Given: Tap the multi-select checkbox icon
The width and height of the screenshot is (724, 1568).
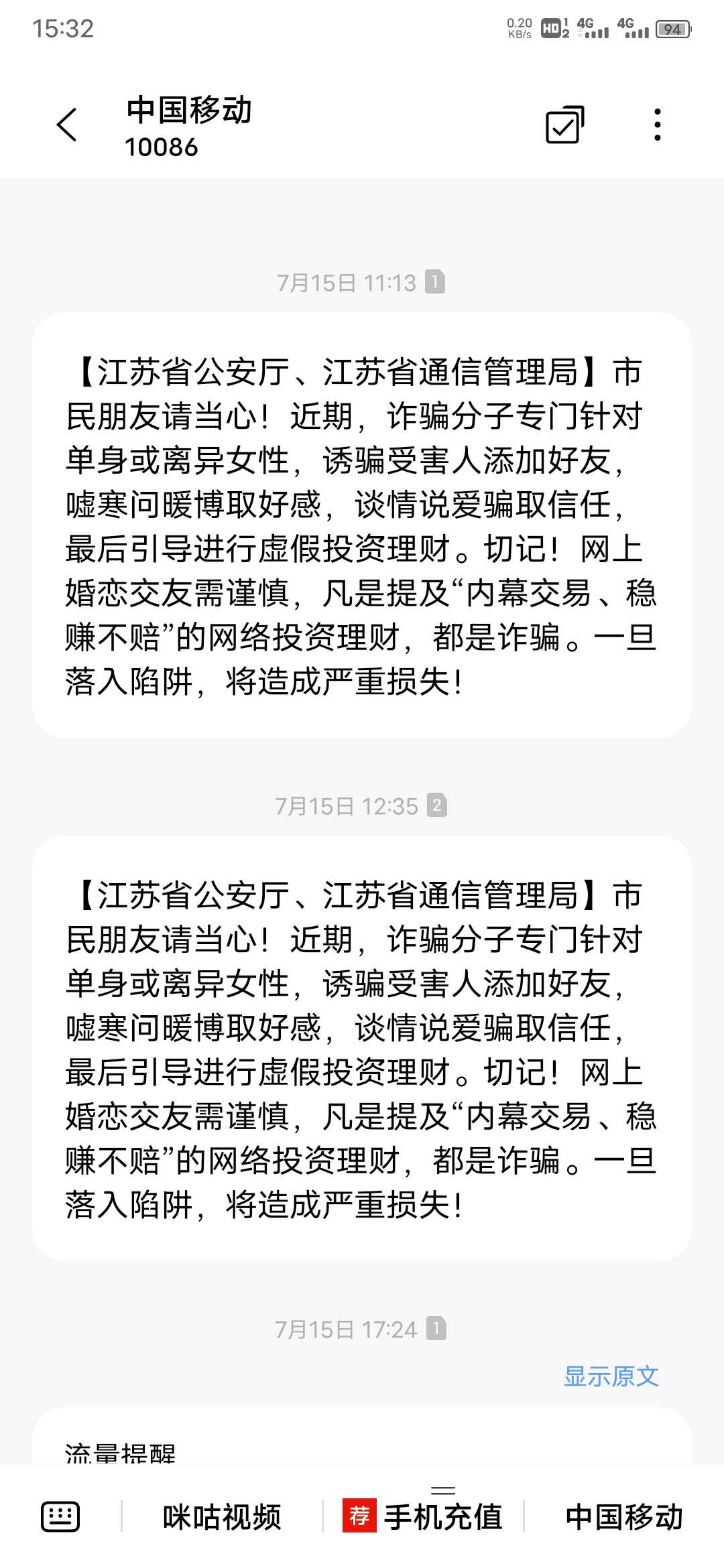Looking at the screenshot, I should click(x=564, y=125).
